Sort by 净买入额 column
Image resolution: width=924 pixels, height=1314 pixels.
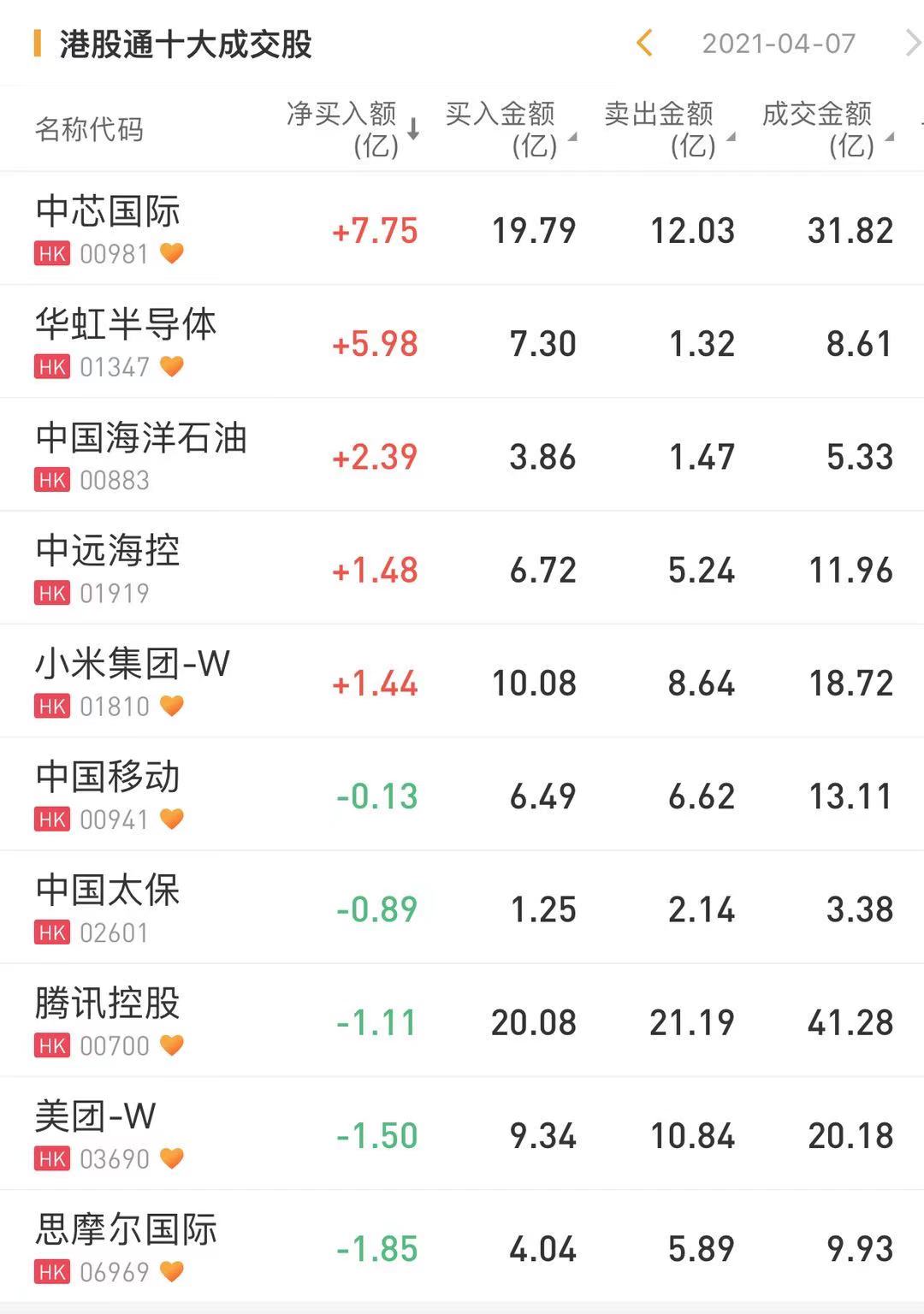click(x=351, y=129)
